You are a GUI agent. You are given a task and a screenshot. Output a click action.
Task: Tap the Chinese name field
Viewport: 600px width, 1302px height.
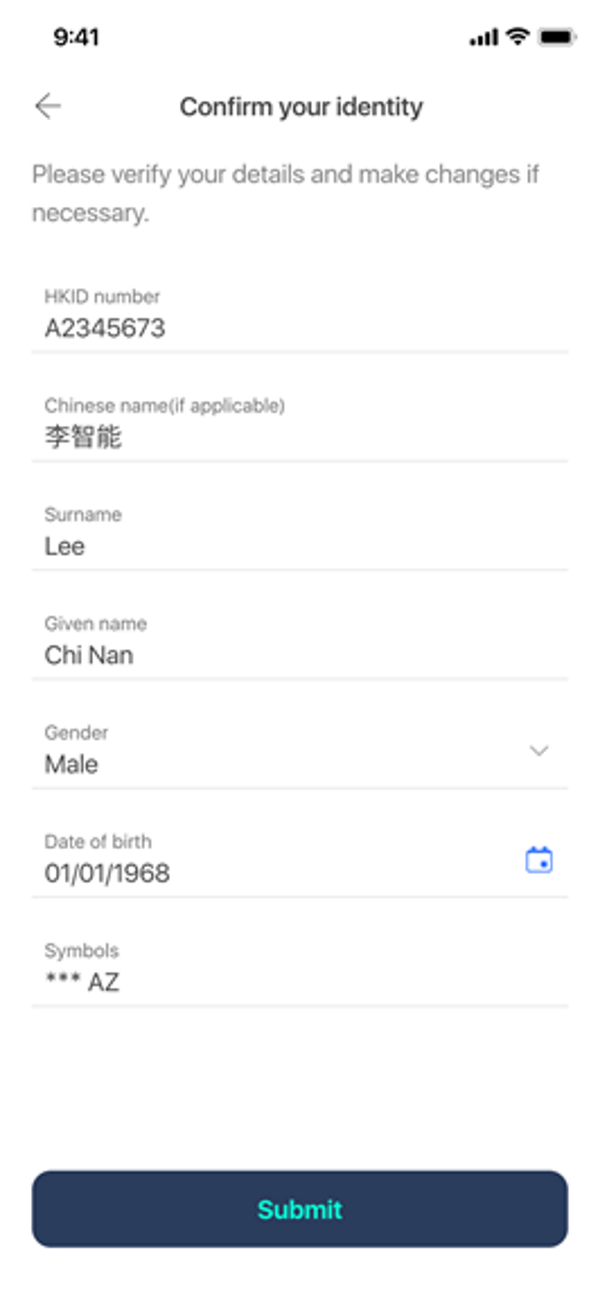coord(300,436)
